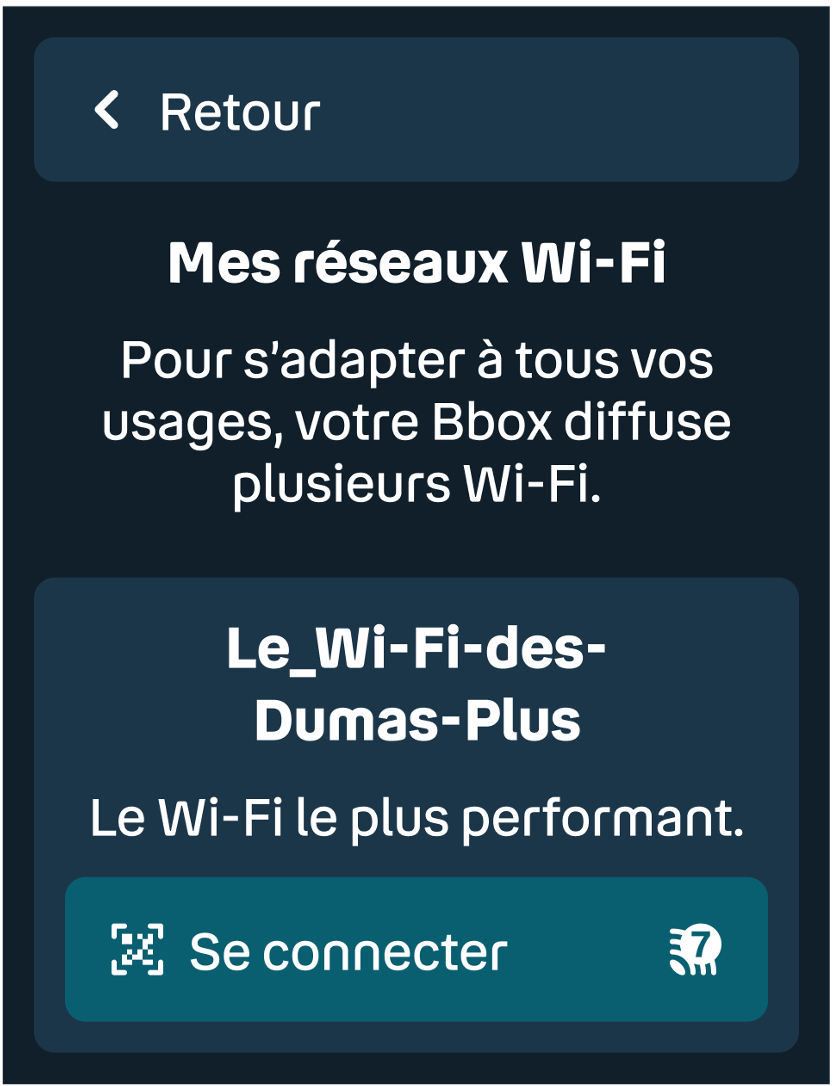This screenshot has width=834, height=1086.
Task: Go back with the Retour button
Action: click(x=416, y=110)
